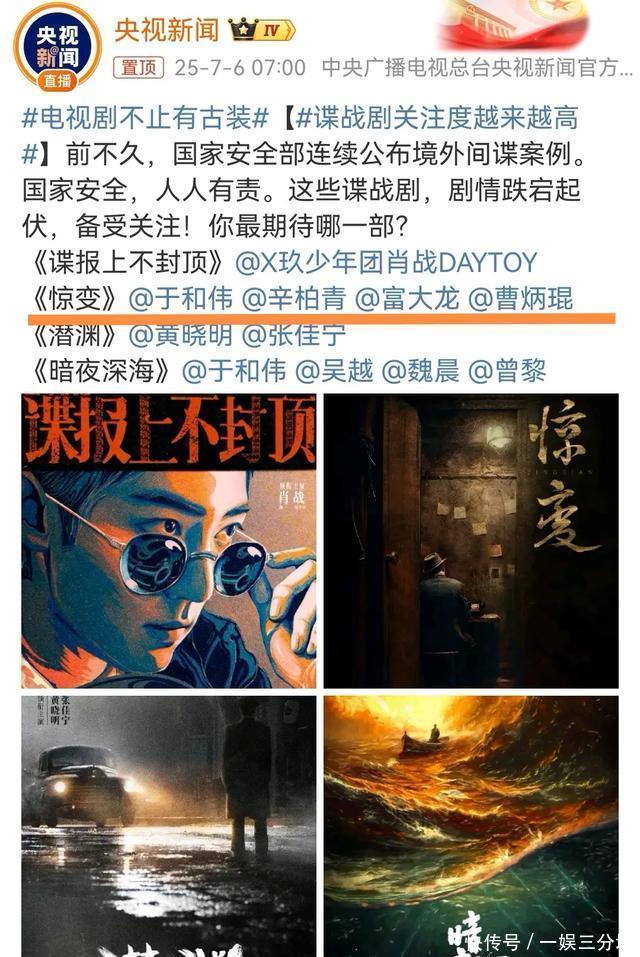The width and height of the screenshot is (640, 957).
Task: Visit @吴越 profile mention
Action: 334,371
